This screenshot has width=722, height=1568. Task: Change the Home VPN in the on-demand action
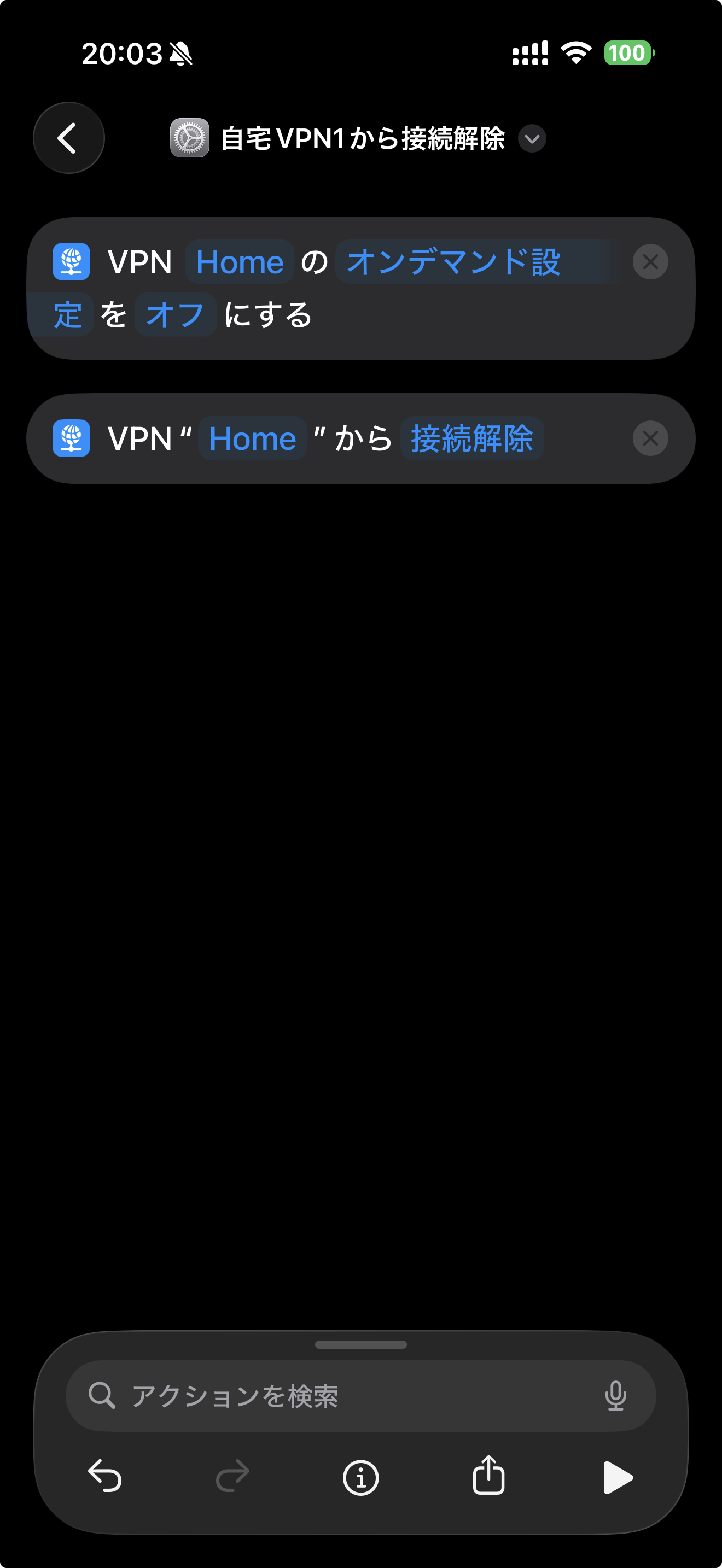point(239,262)
